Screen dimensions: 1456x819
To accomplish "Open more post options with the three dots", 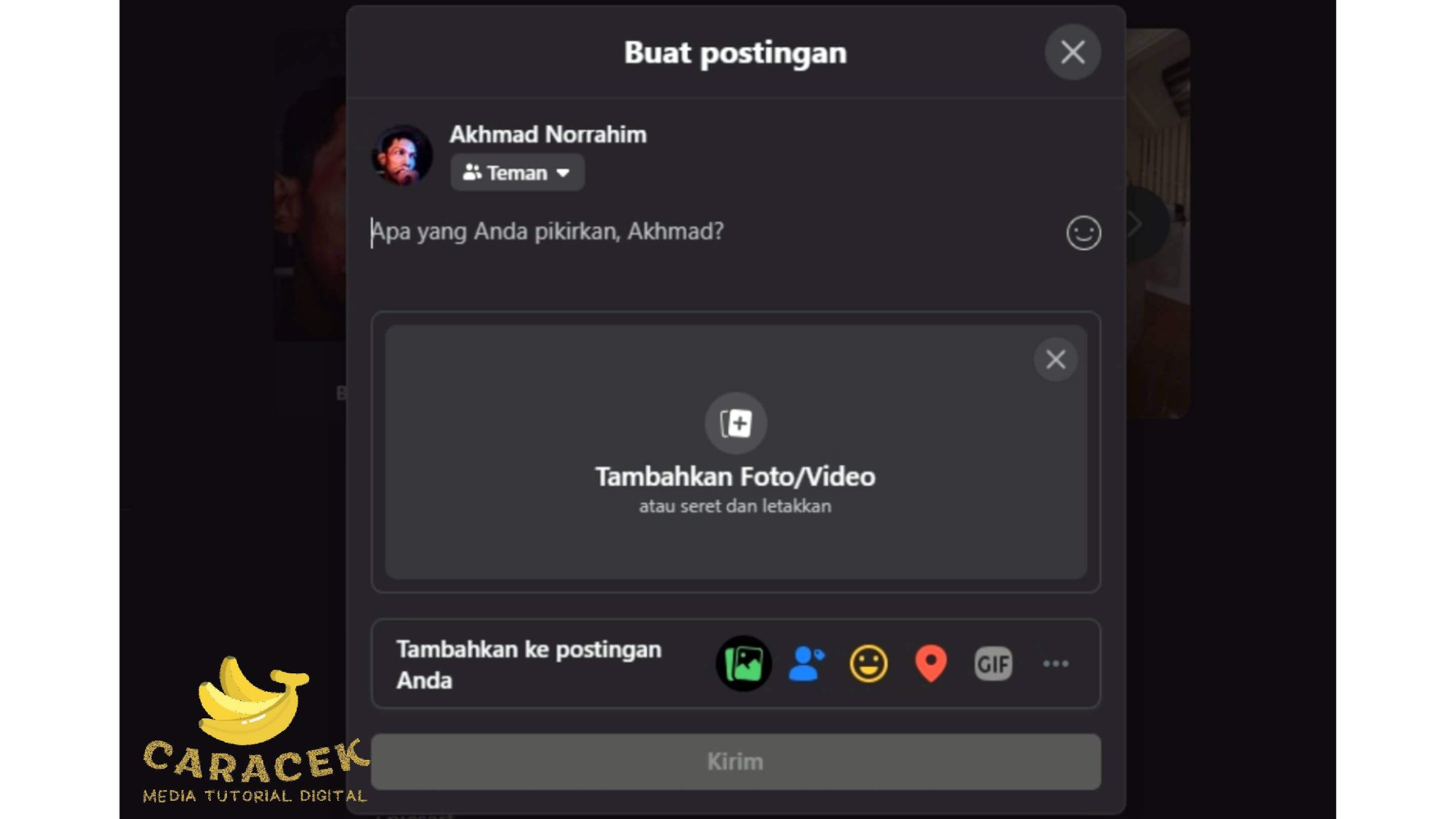I will (x=1055, y=663).
